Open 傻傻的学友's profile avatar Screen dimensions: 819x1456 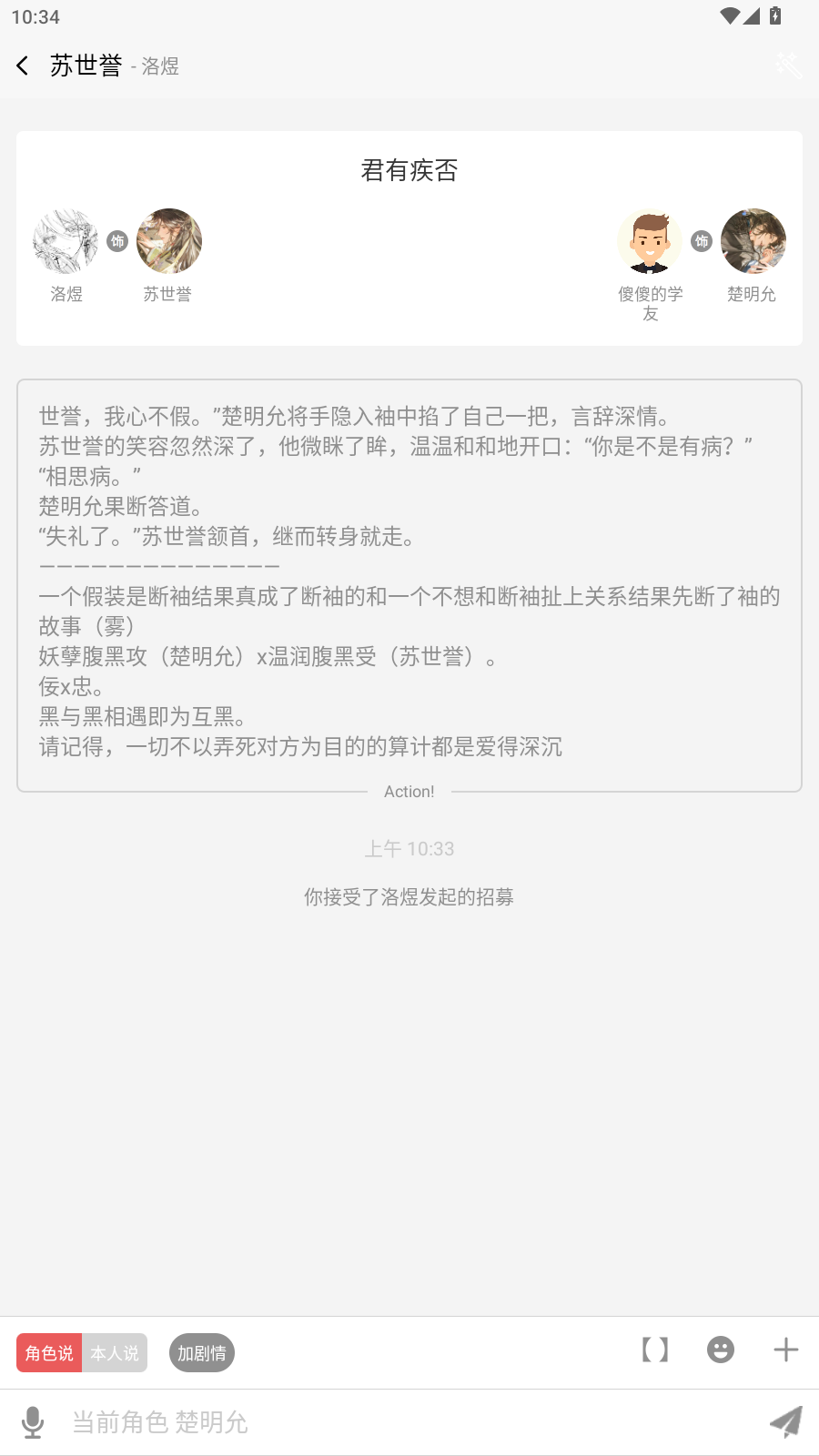pyautogui.click(x=650, y=241)
